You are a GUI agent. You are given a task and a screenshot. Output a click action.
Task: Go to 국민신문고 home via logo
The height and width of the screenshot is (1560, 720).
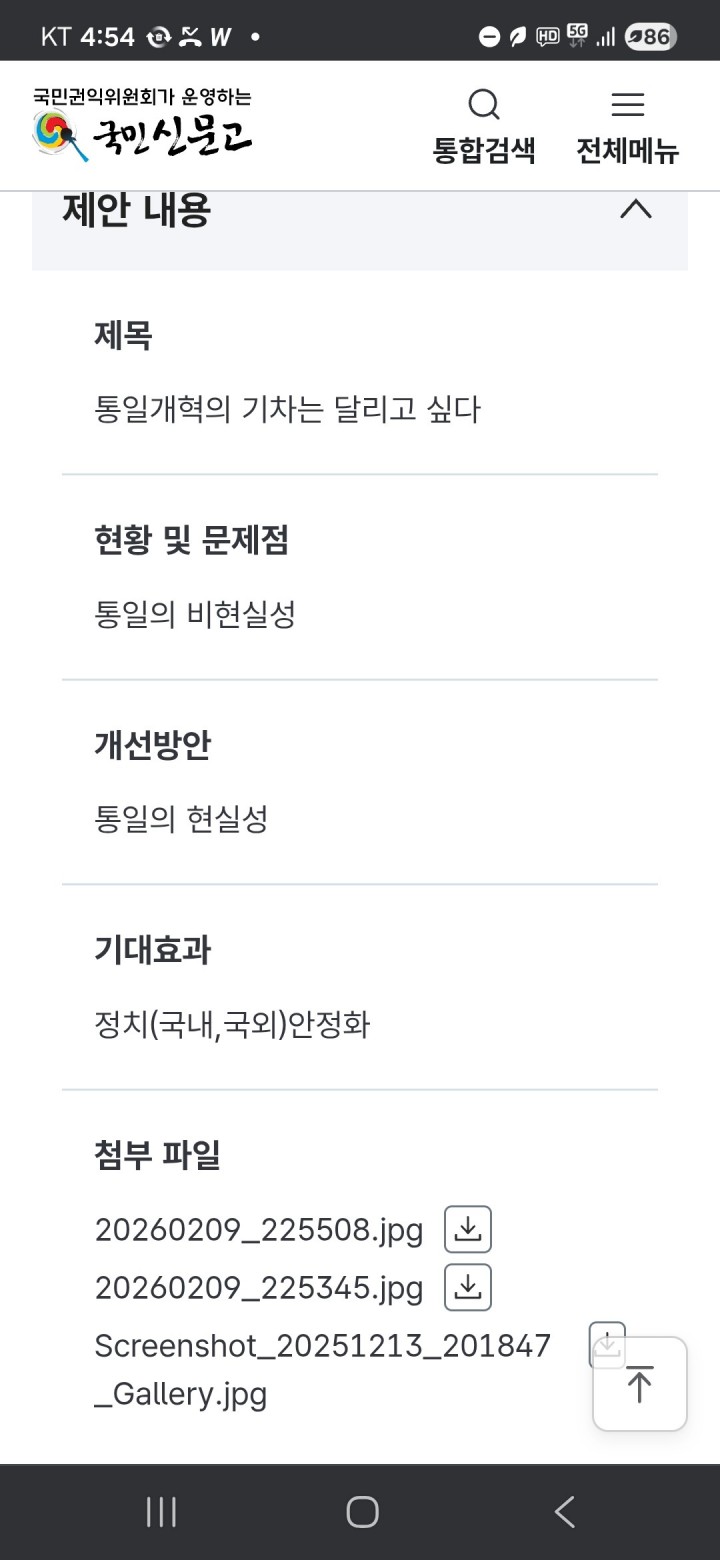[142, 126]
